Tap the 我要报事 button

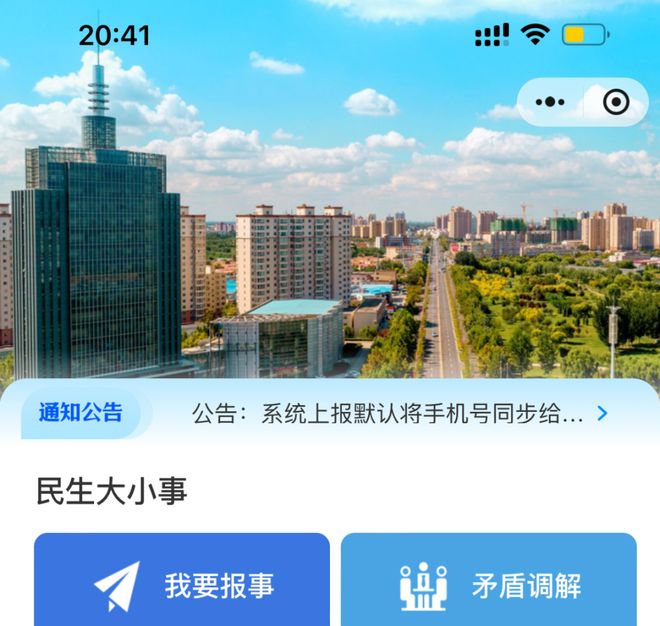pos(182,584)
